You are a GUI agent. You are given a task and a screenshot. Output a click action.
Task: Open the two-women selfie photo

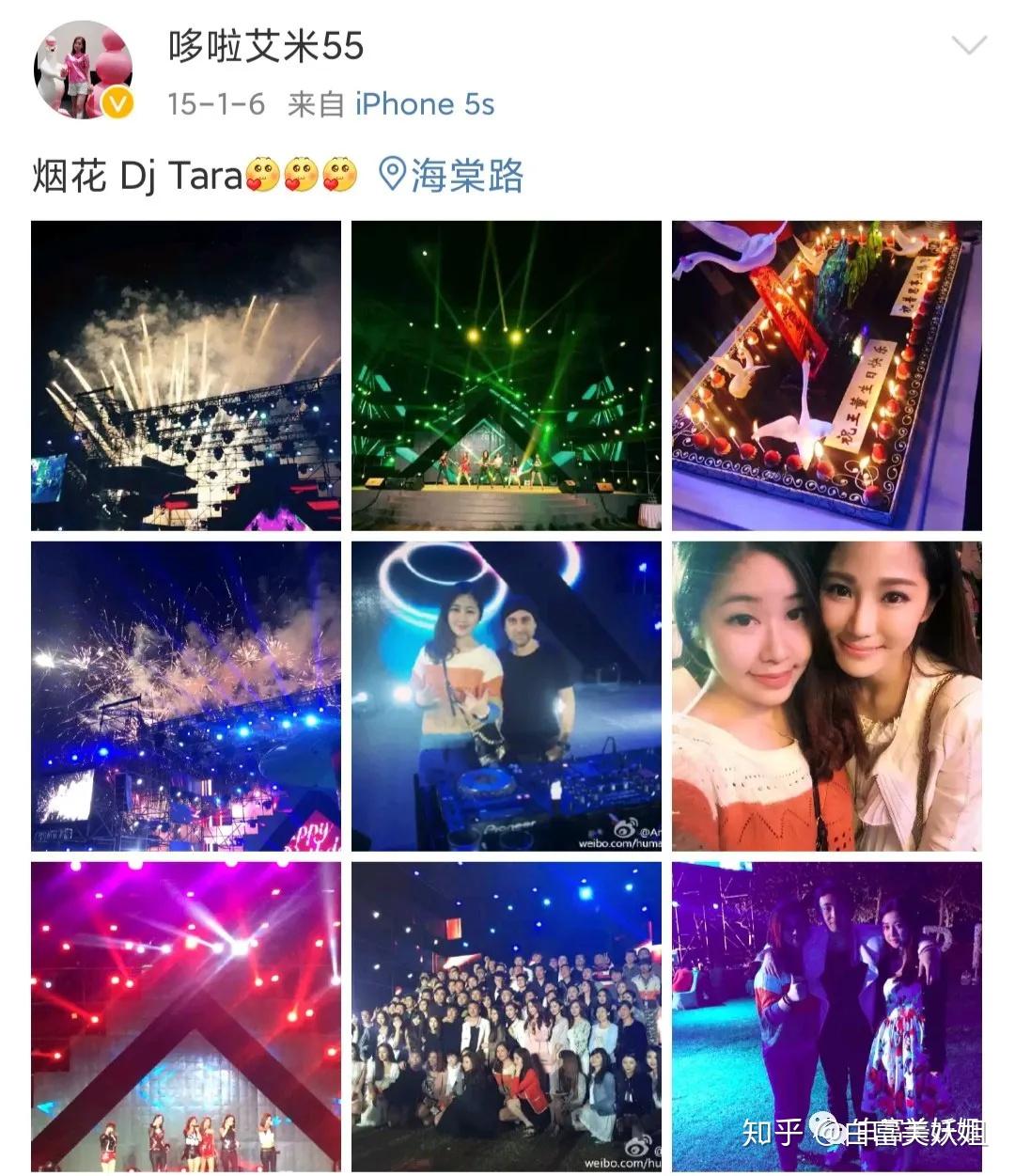pyautogui.click(x=827, y=697)
